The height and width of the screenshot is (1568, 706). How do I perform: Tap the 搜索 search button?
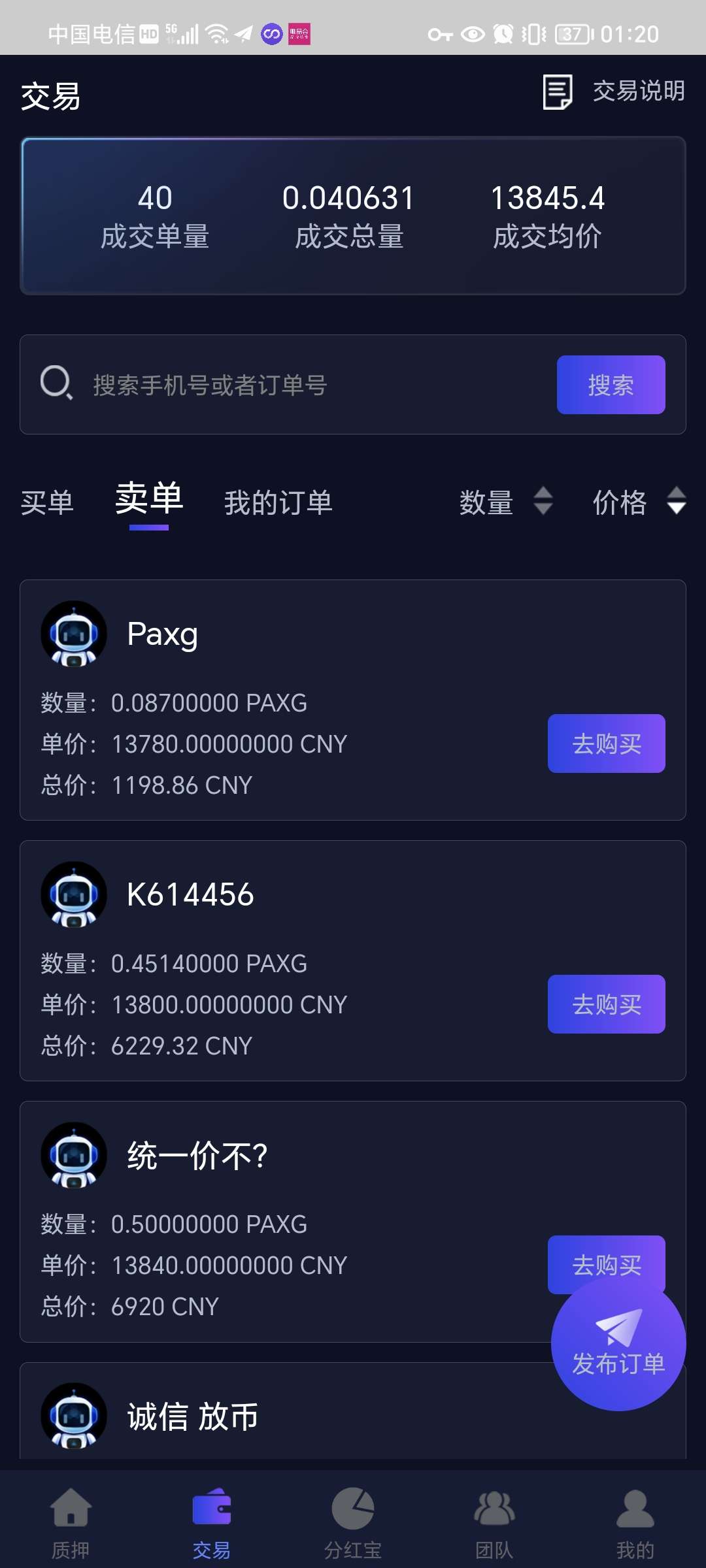611,385
